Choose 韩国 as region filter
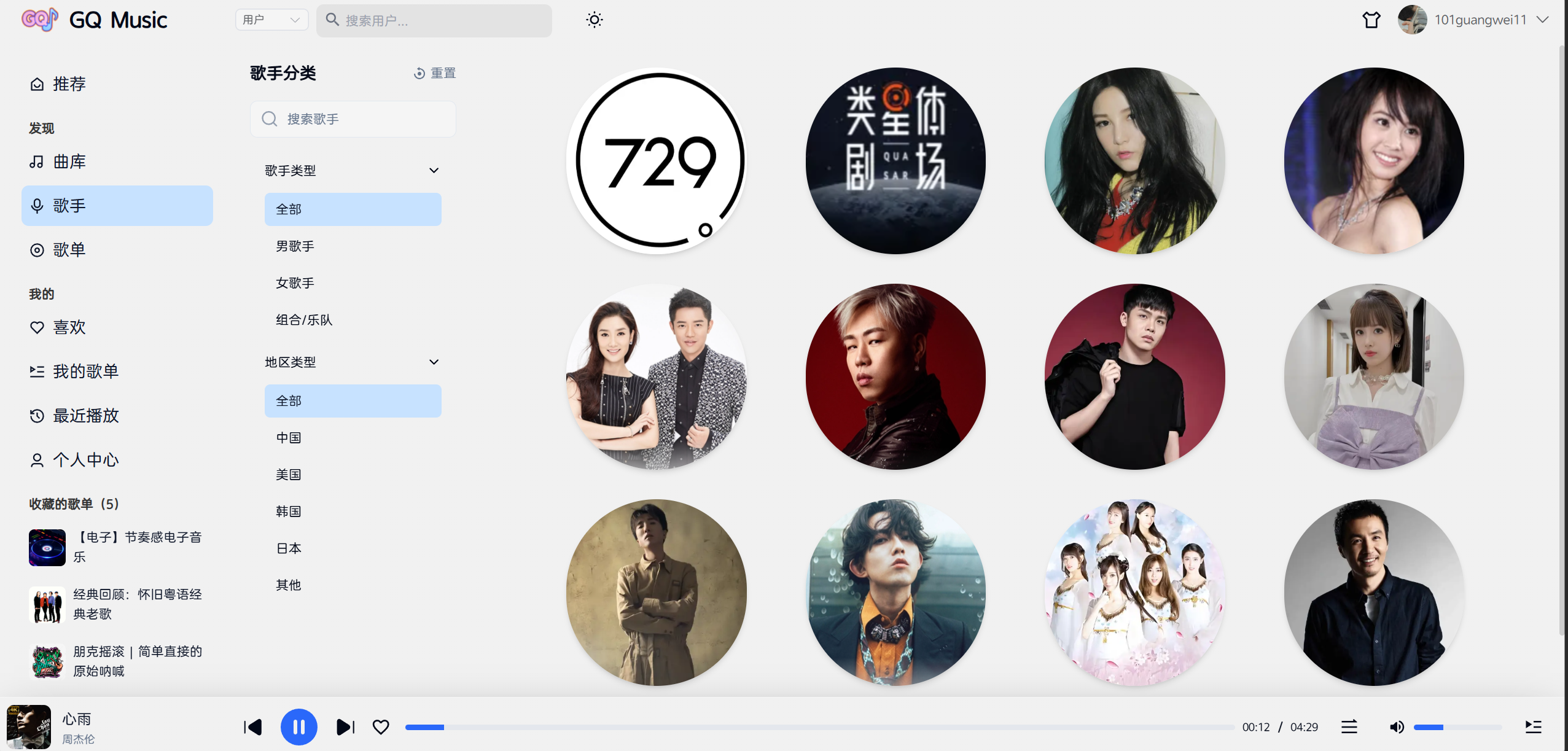This screenshot has height=751, width=1568. [x=289, y=512]
